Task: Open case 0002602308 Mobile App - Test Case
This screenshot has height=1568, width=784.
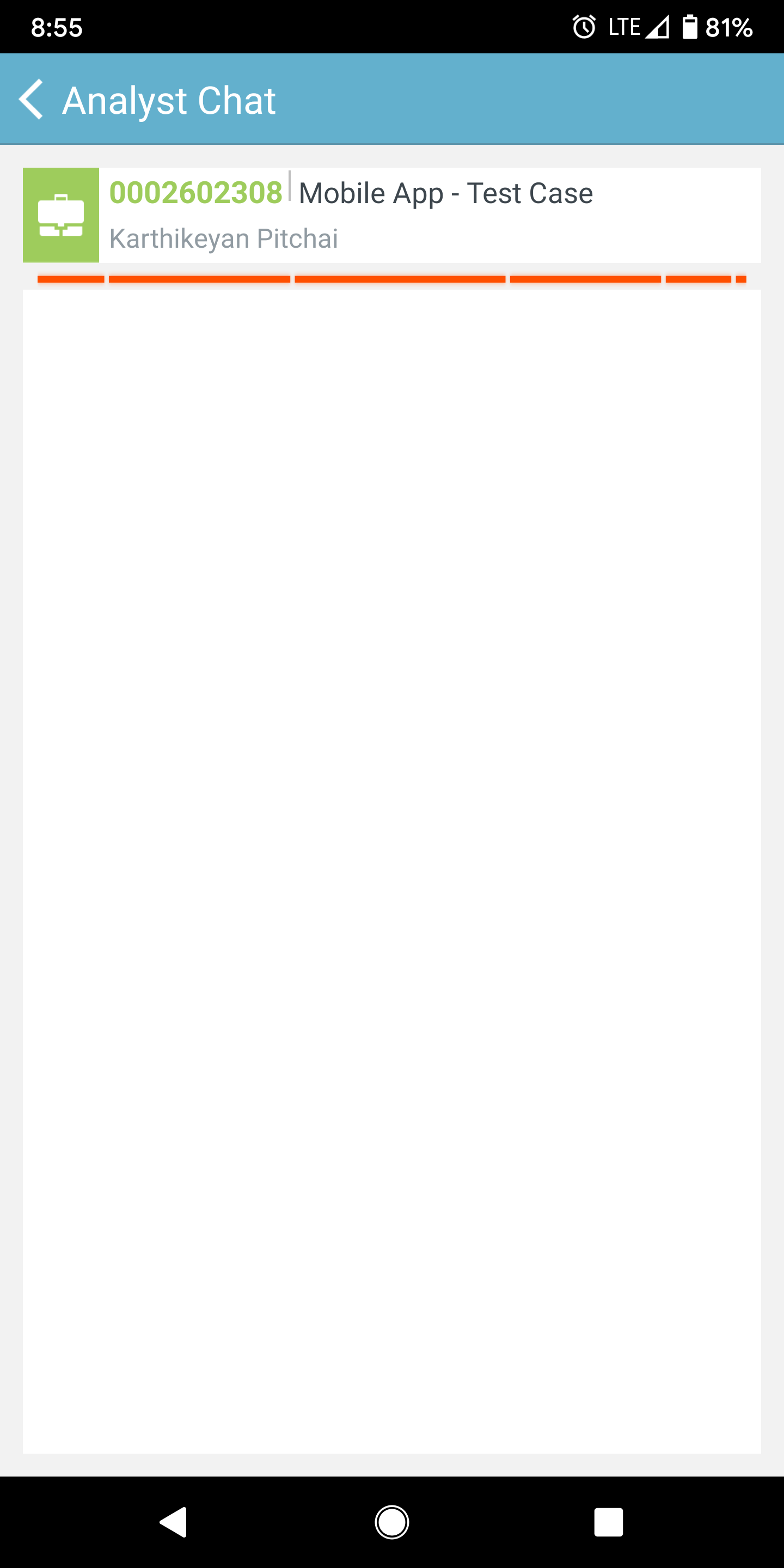Action: point(391,215)
